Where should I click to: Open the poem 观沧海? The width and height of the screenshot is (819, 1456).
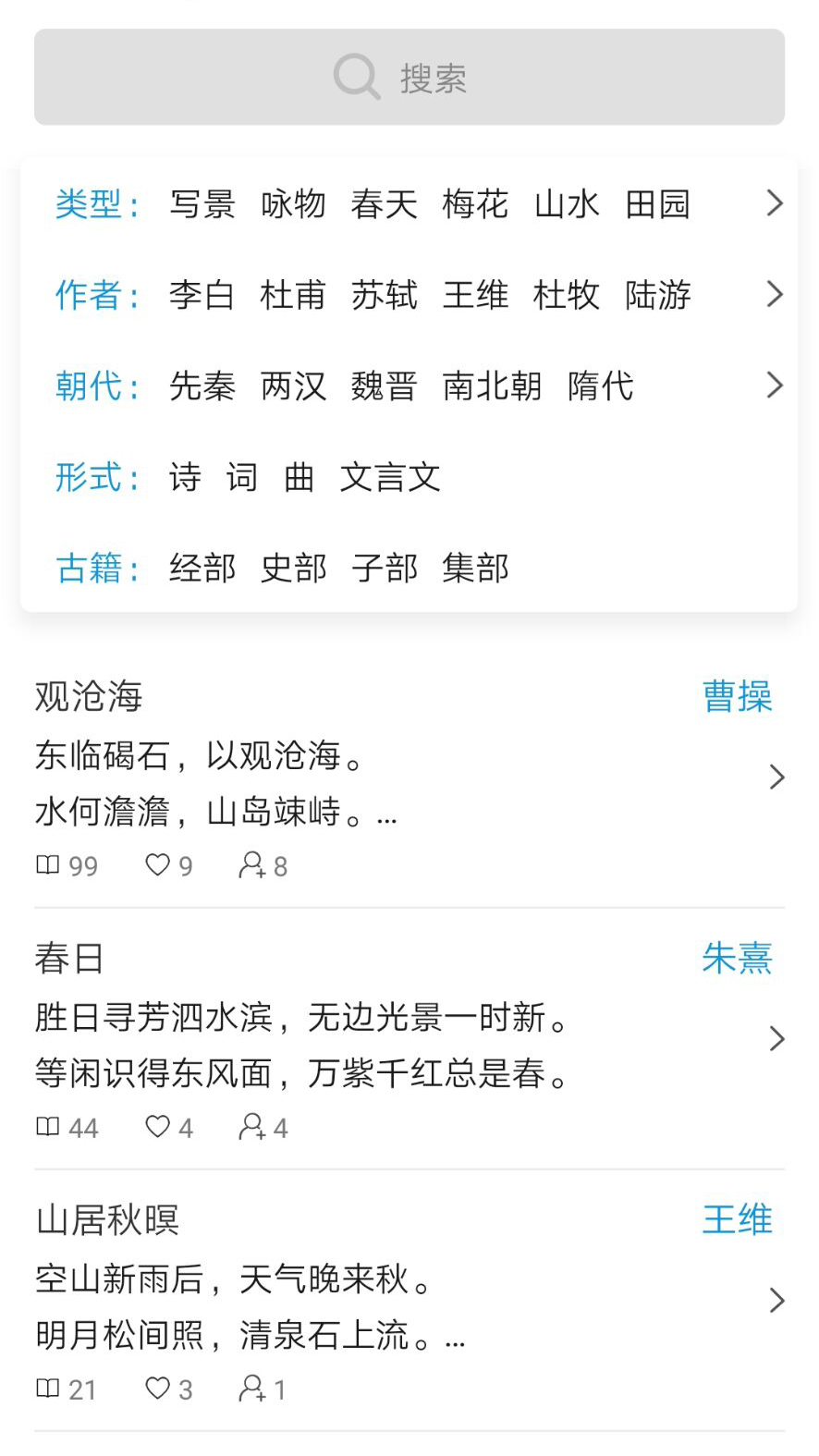click(89, 696)
